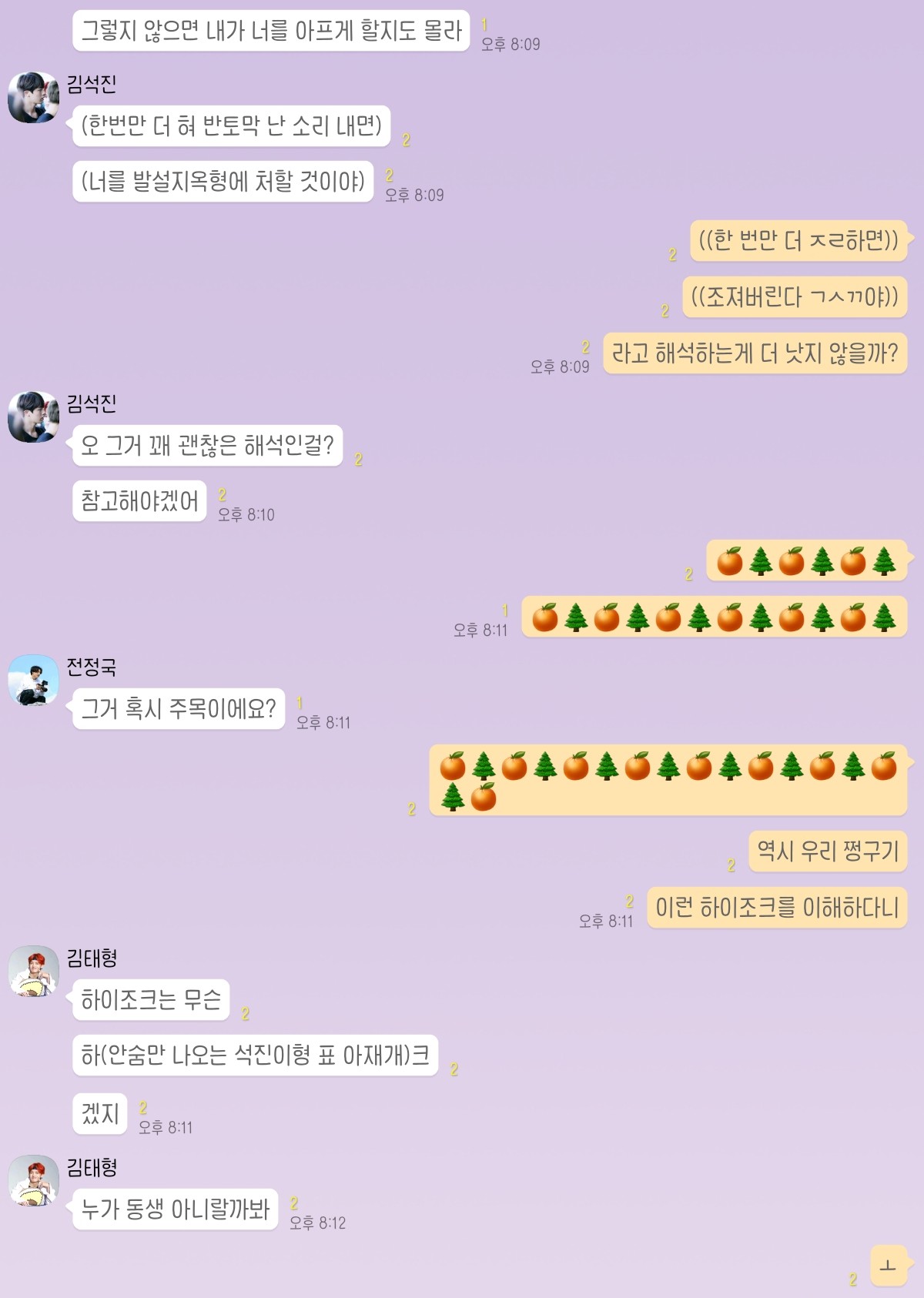Open 김석진's avatar above the 오 그거 꽤 message

point(34,416)
